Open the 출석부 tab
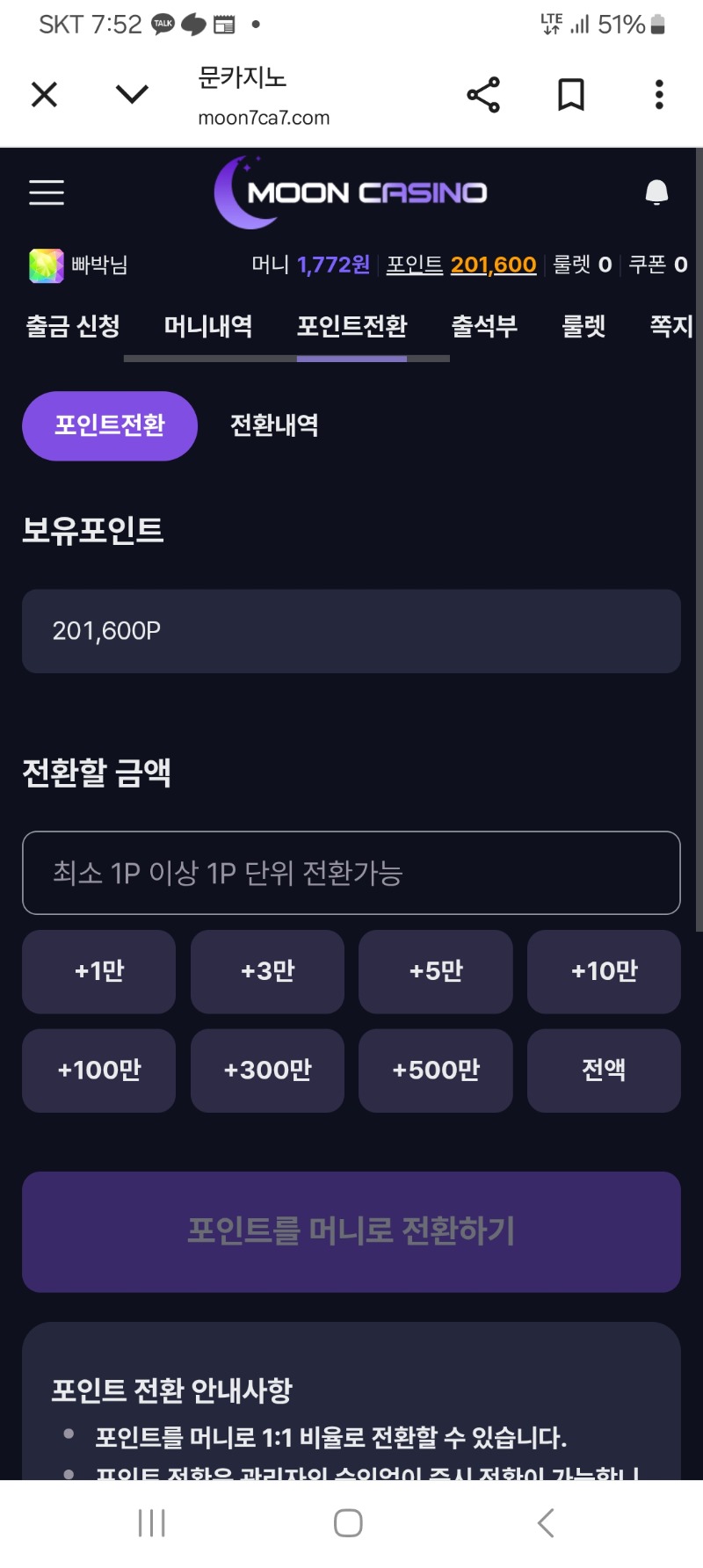 click(484, 326)
